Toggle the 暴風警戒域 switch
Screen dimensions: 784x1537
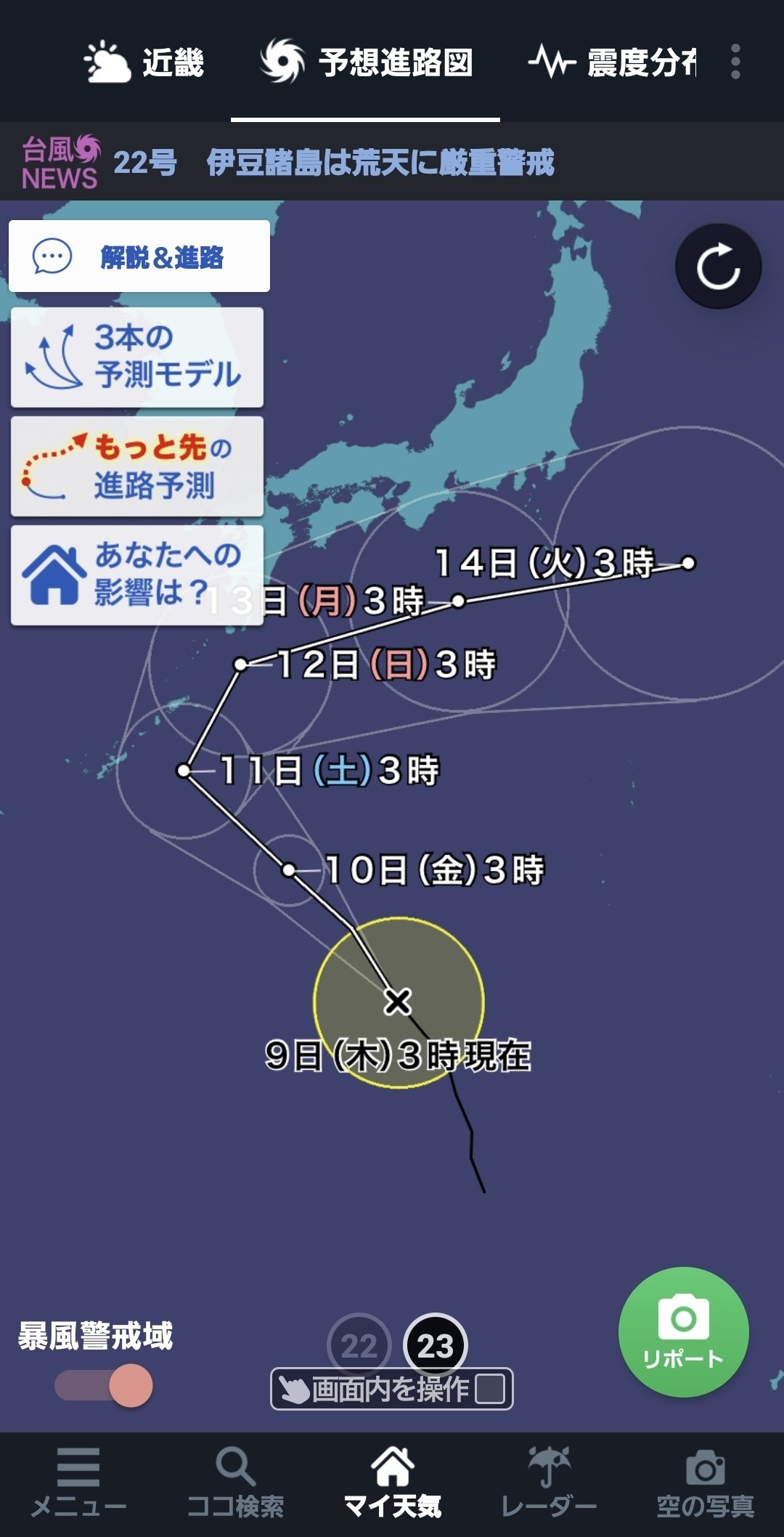104,1385
